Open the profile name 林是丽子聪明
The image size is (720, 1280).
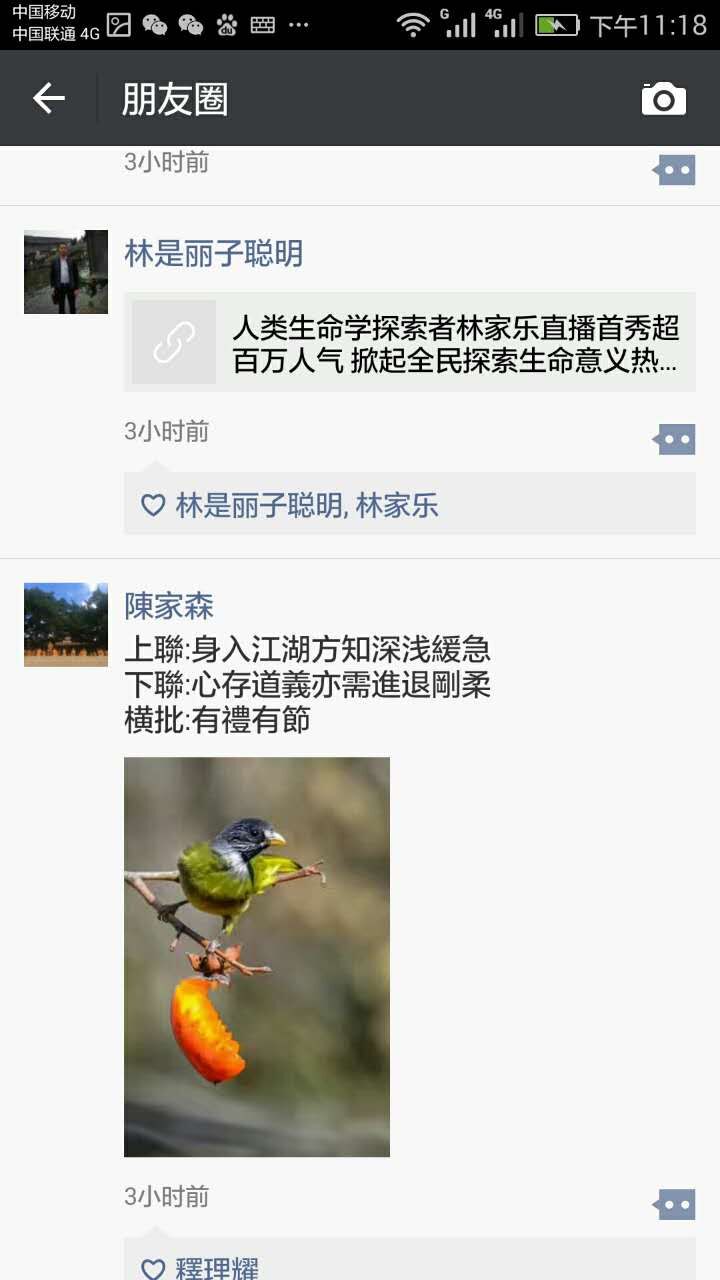(213, 254)
